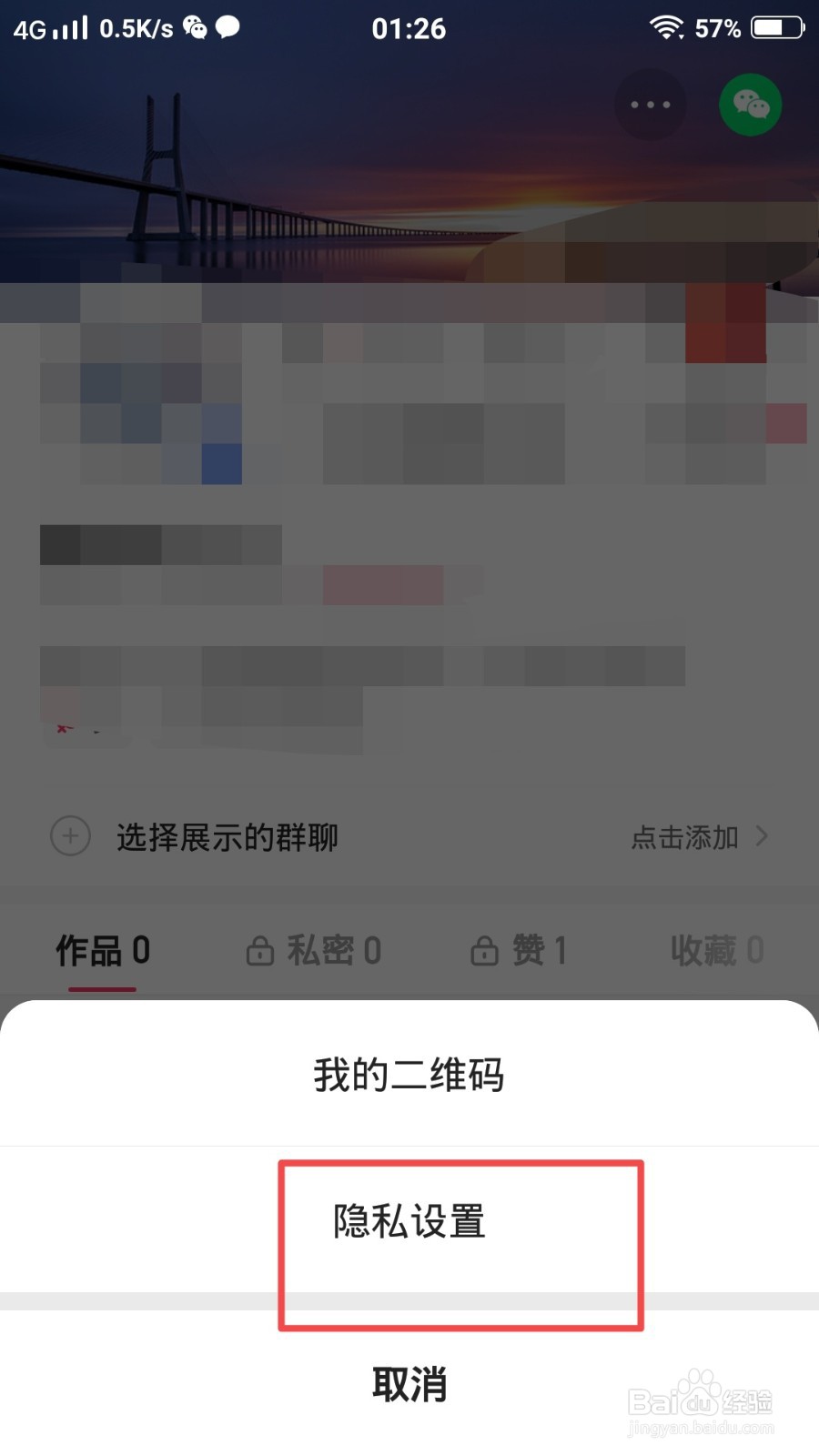The height and width of the screenshot is (1456, 819).
Task: Tap the battery indicator showing 57%
Action: [x=775, y=27]
